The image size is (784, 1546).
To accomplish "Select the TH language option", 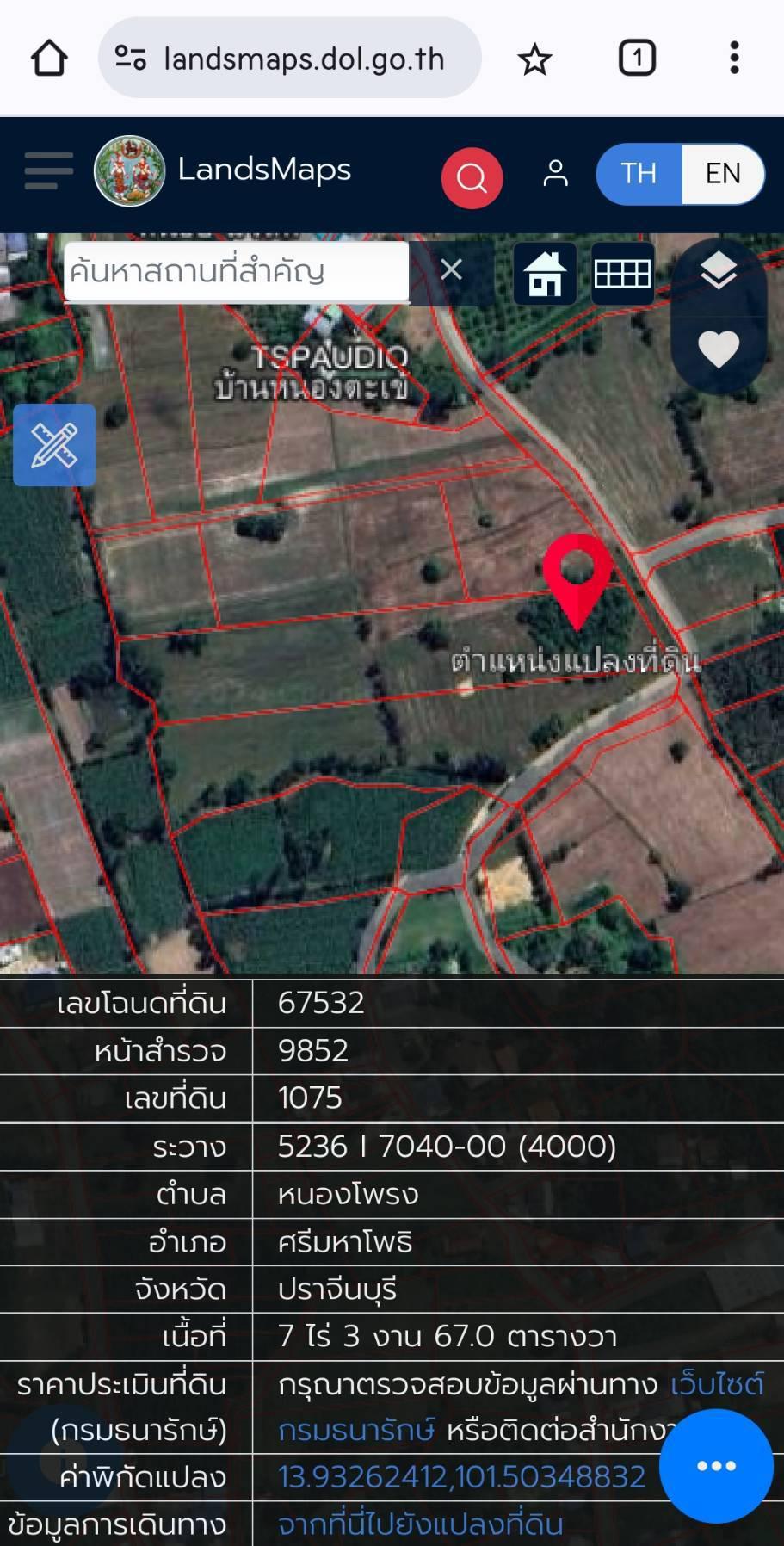I will pos(639,173).
